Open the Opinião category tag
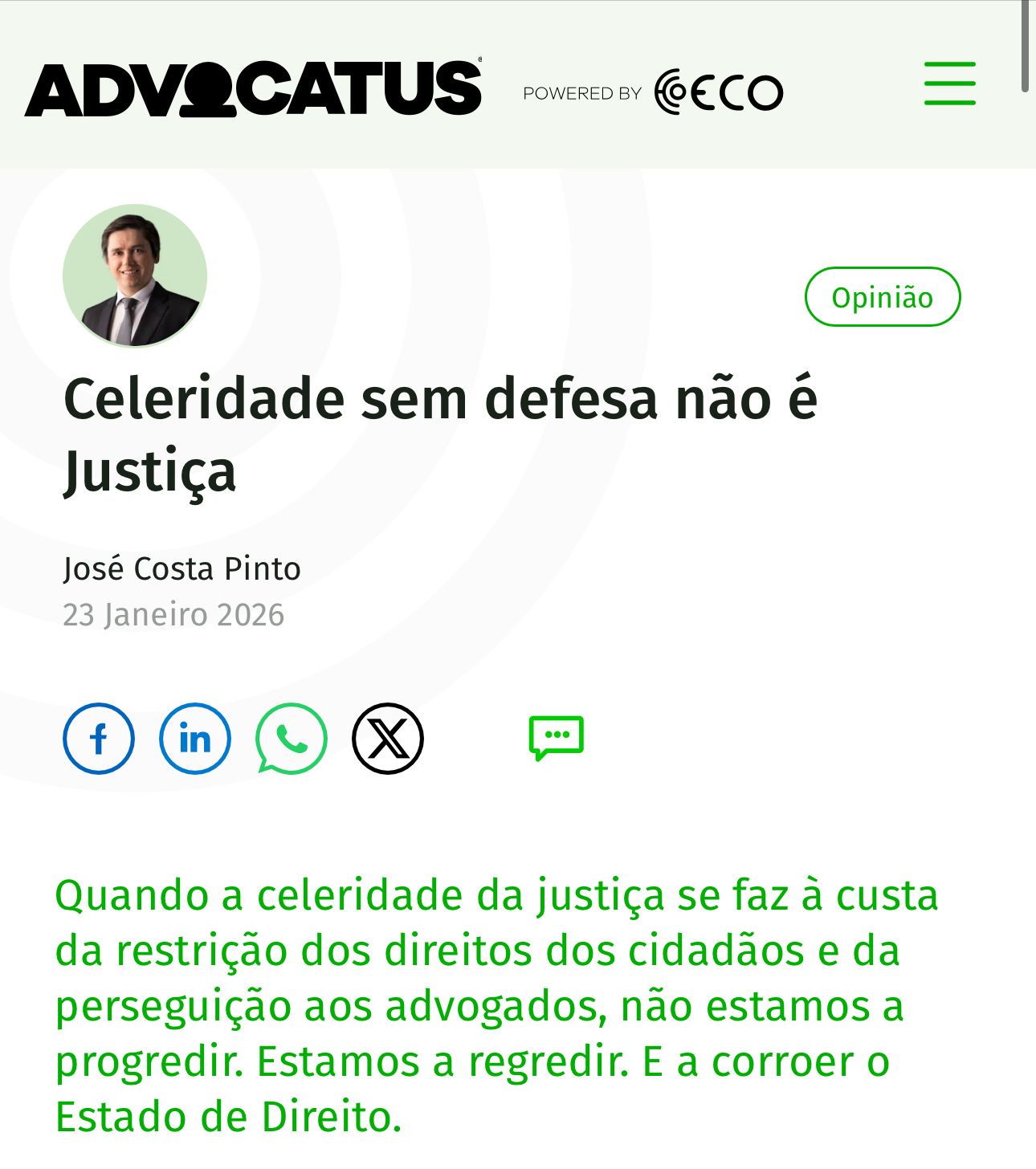 (882, 297)
